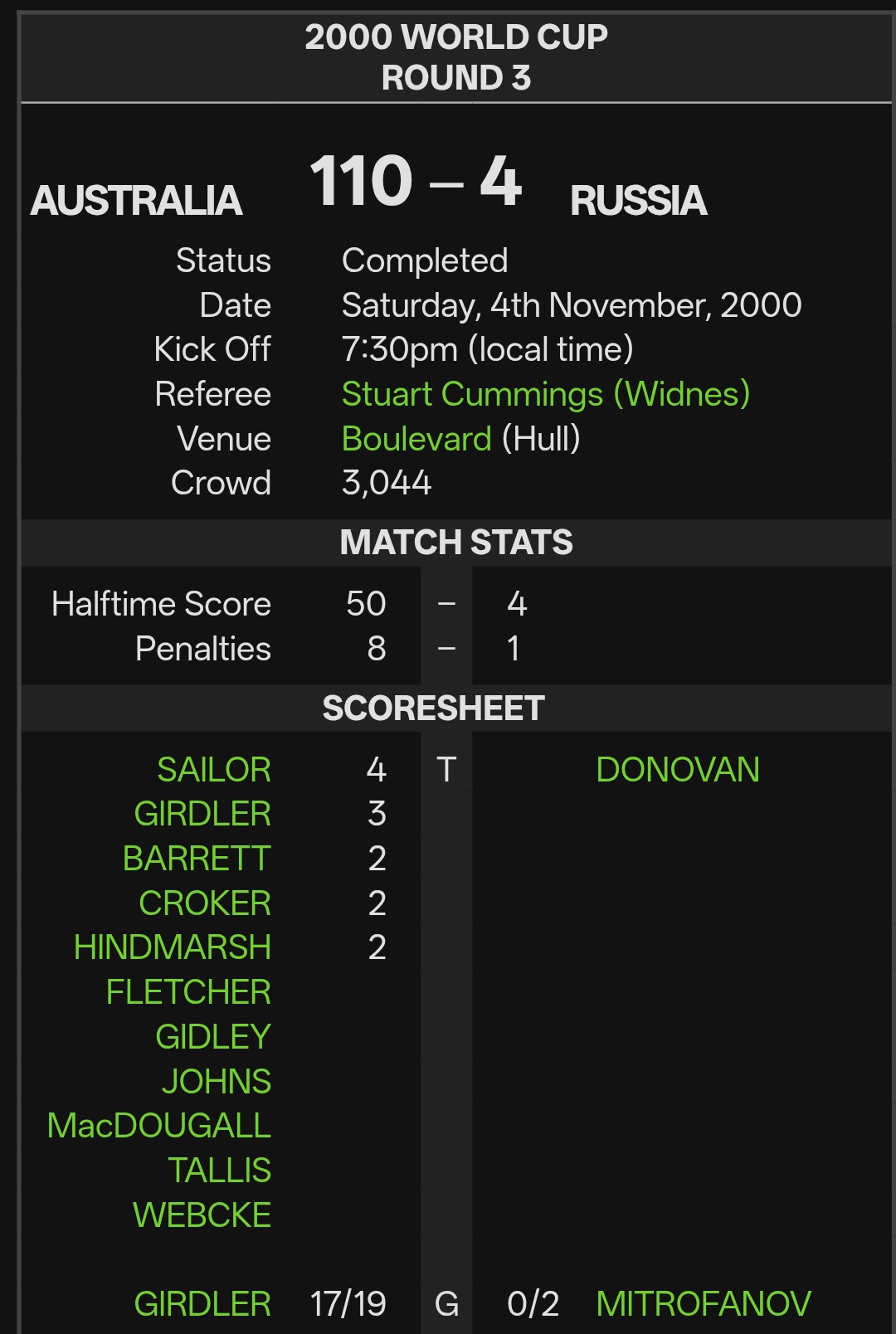Open referee Stuart Cummings (Widnes) link

point(546,394)
